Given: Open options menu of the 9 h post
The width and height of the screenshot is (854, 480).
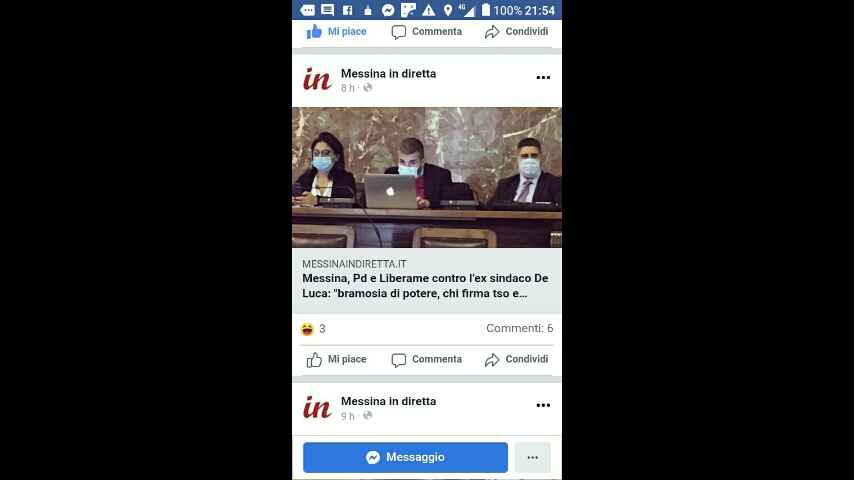Looking at the screenshot, I should 543,405.
